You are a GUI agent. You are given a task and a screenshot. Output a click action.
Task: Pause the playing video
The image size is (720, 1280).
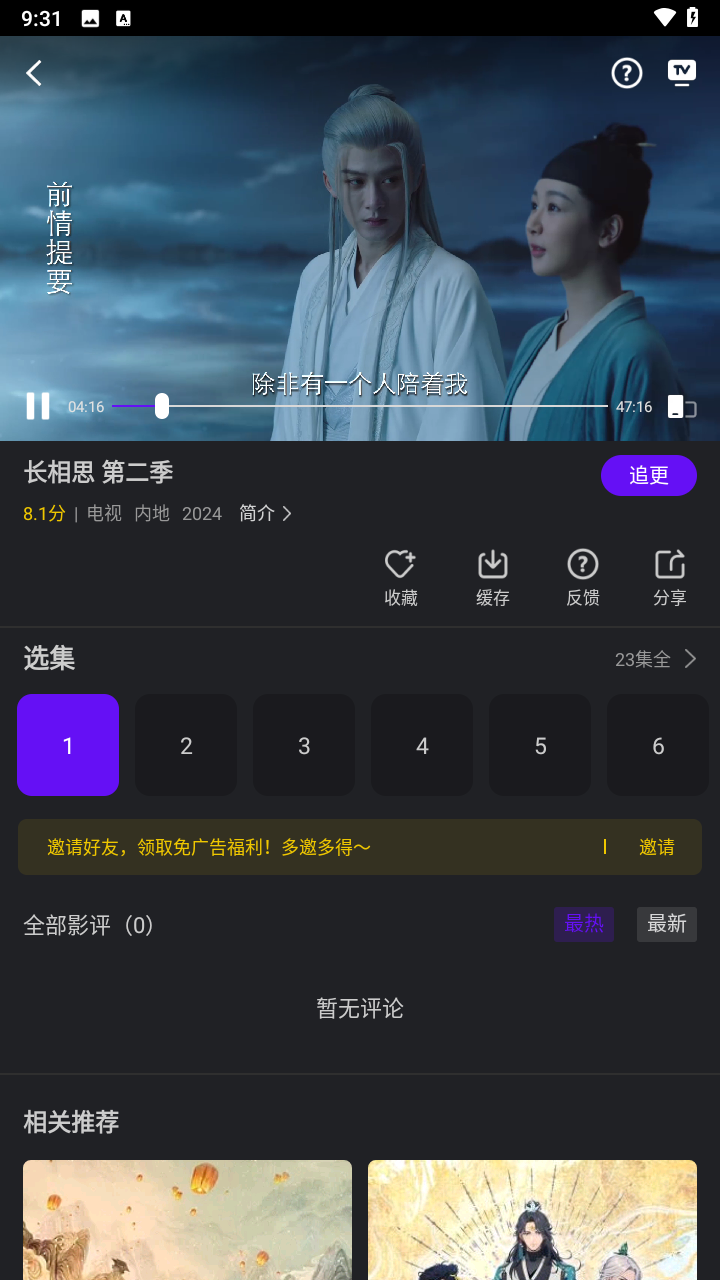[x=38, y=406]
